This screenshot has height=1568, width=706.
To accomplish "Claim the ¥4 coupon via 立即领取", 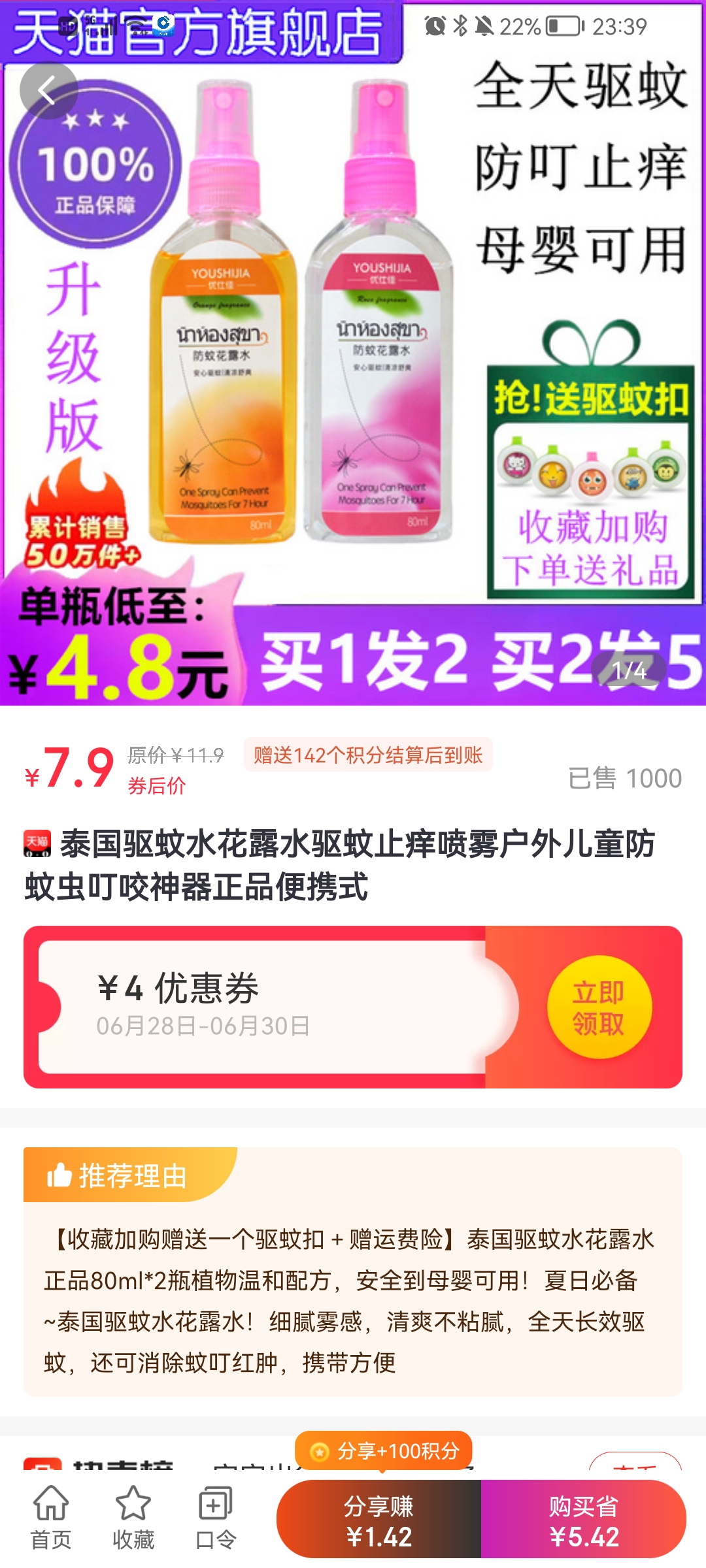I will (599, 1007).
